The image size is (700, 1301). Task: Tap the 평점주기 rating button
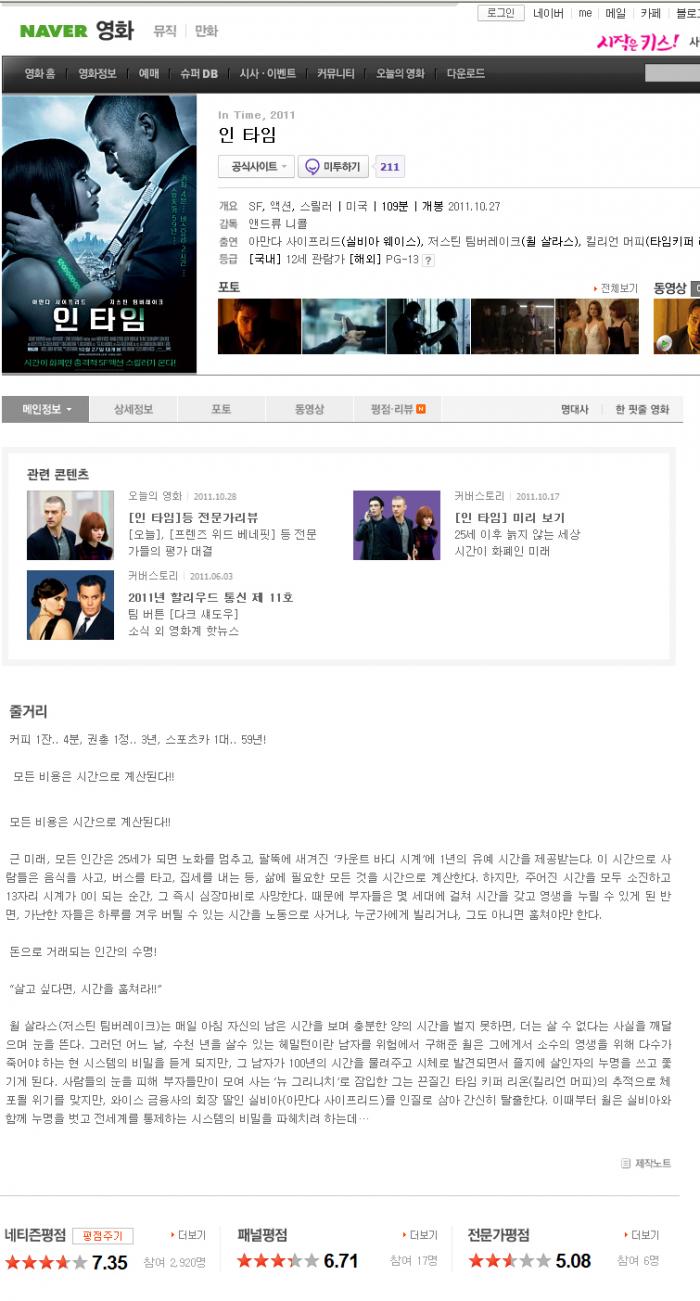102,1236
